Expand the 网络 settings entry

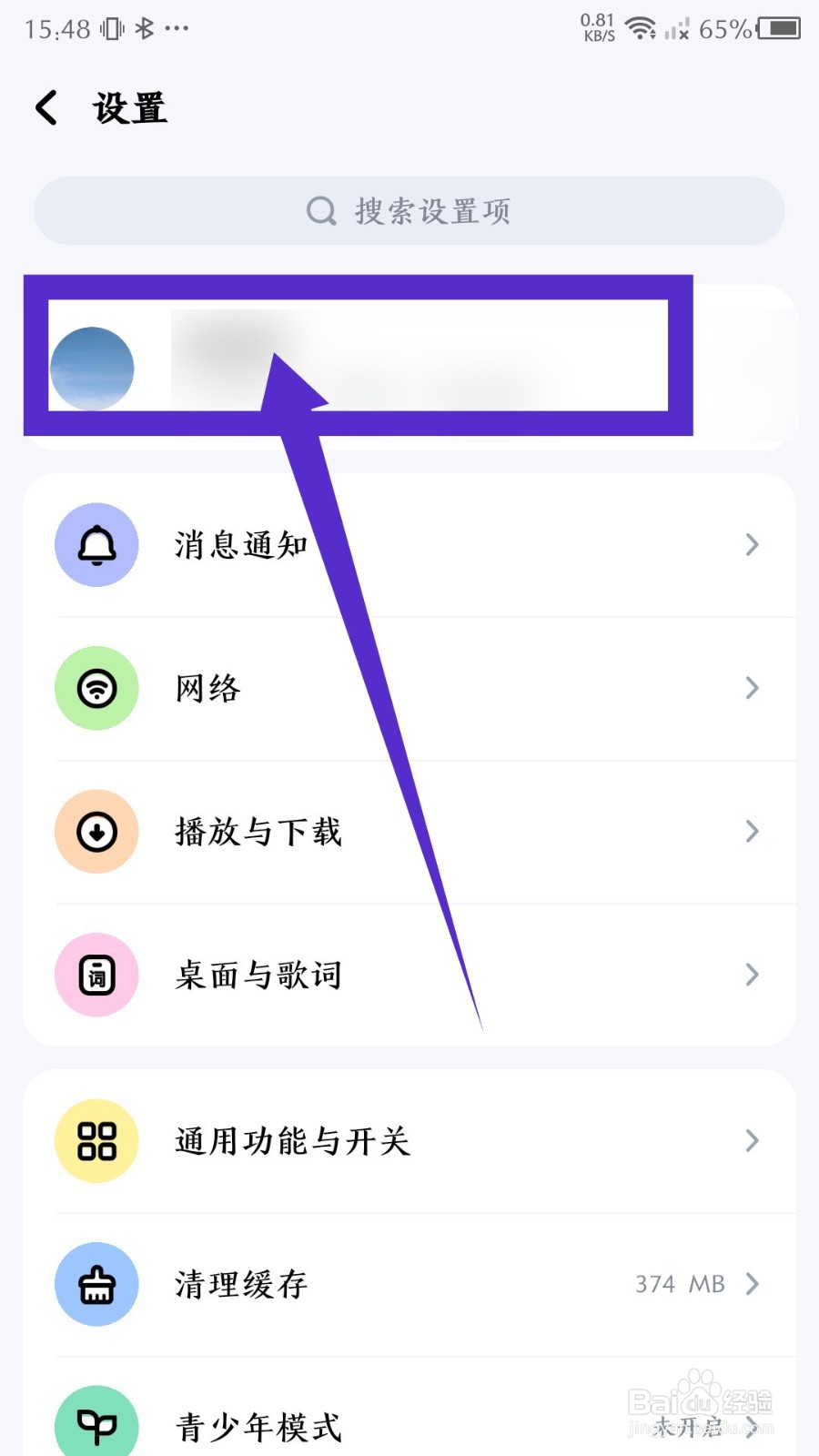tap(752, 689)
